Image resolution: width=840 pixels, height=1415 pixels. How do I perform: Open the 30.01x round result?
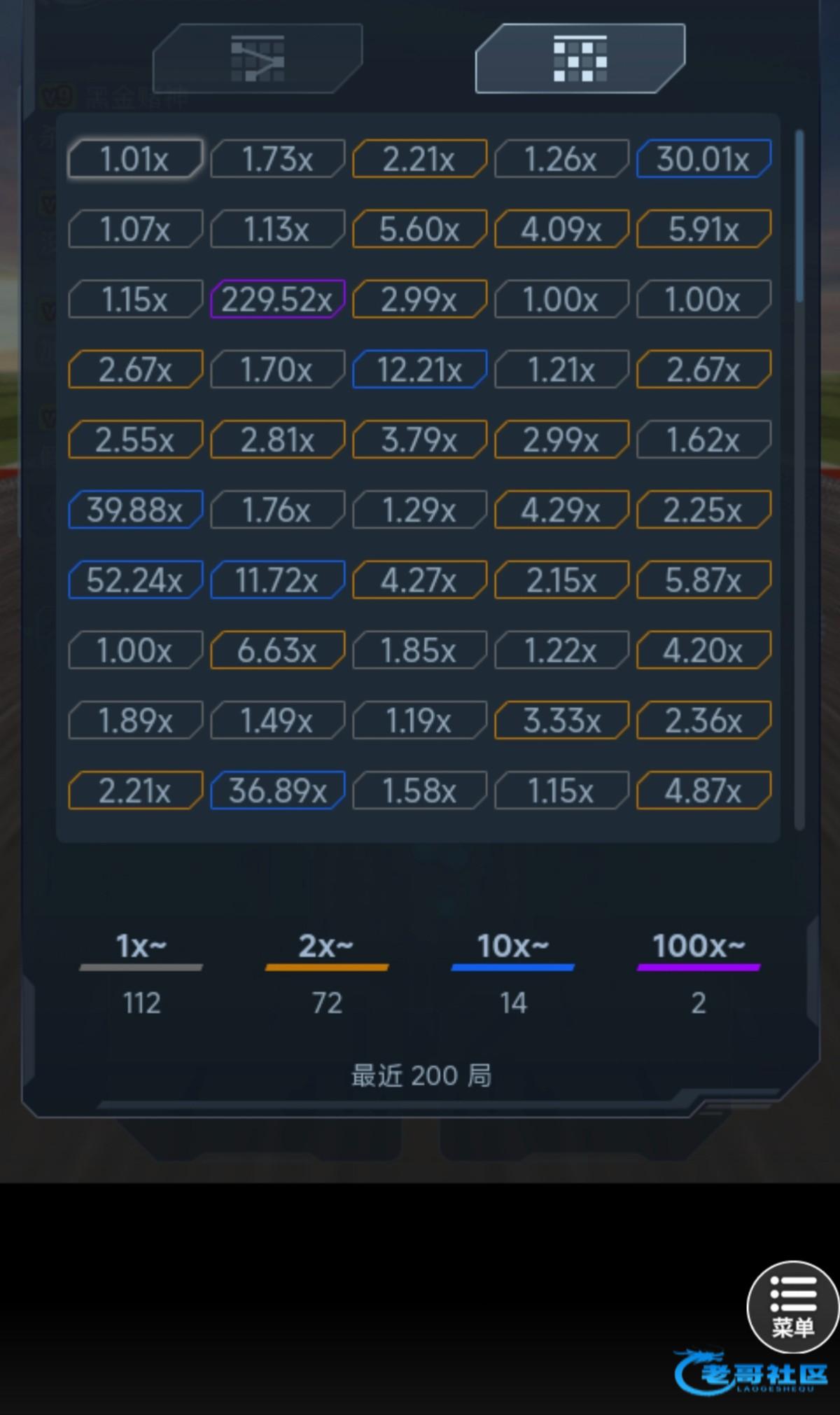703,159
